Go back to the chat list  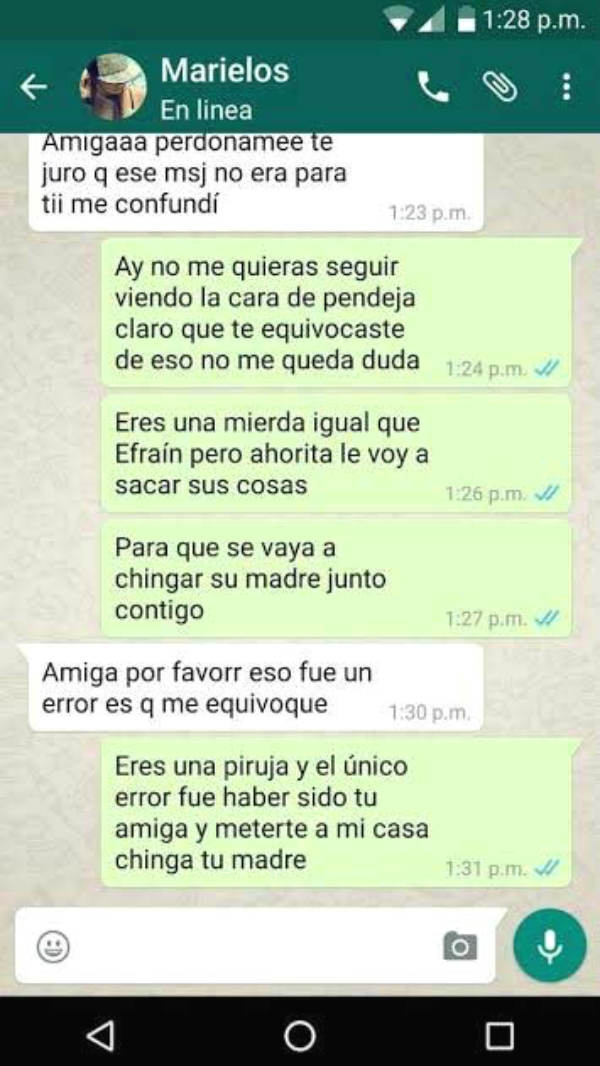tap(34, 88)
